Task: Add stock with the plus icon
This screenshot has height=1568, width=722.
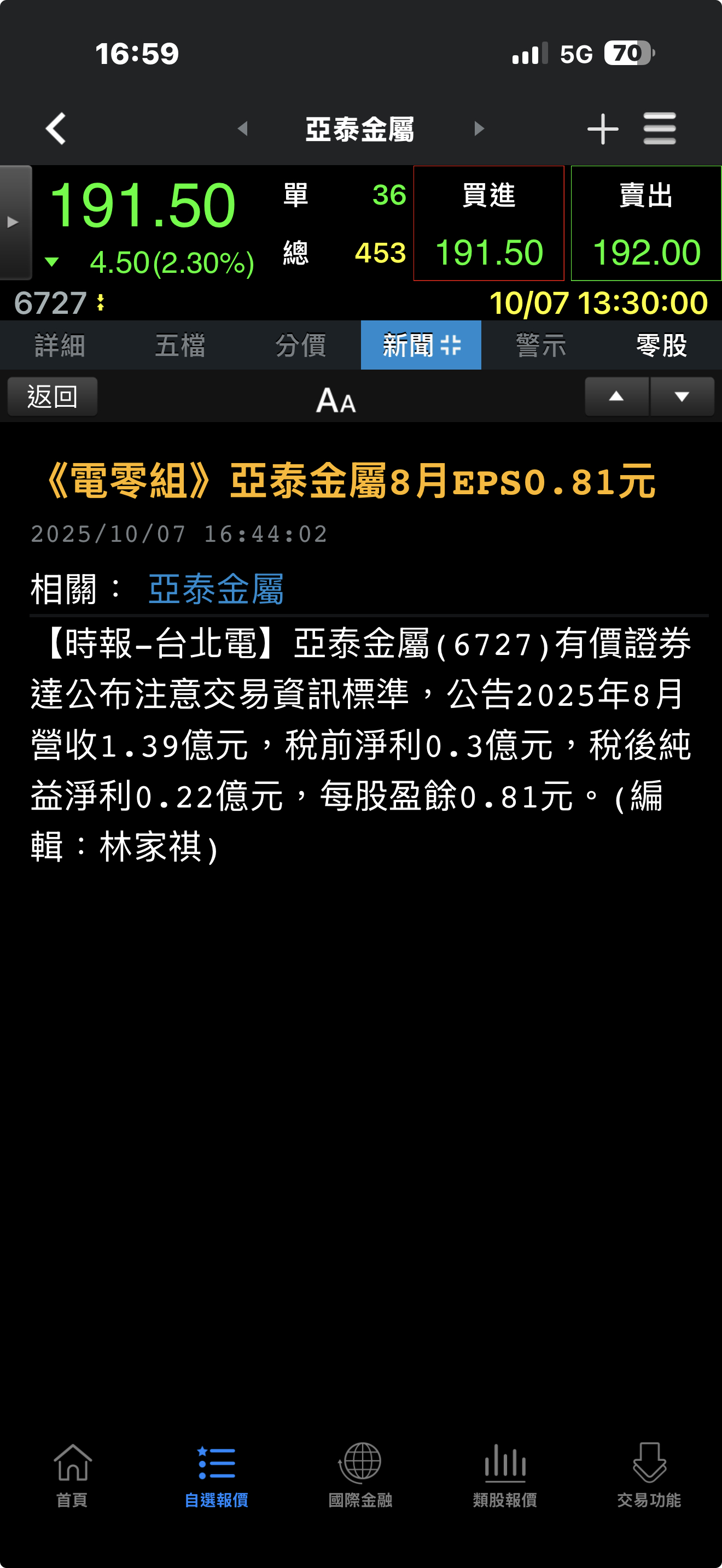Action: pyautogui.click(x=603, y=128)
